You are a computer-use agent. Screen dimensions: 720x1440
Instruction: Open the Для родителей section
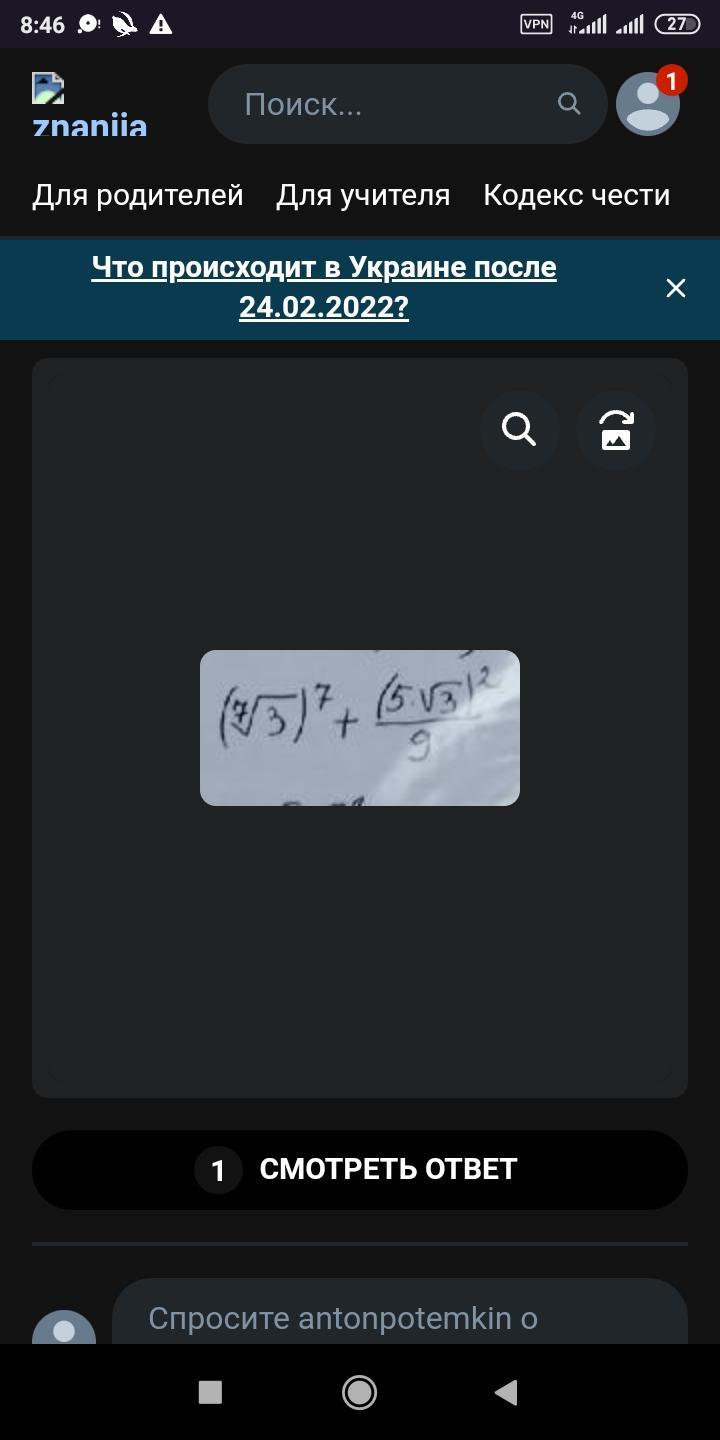138,195
